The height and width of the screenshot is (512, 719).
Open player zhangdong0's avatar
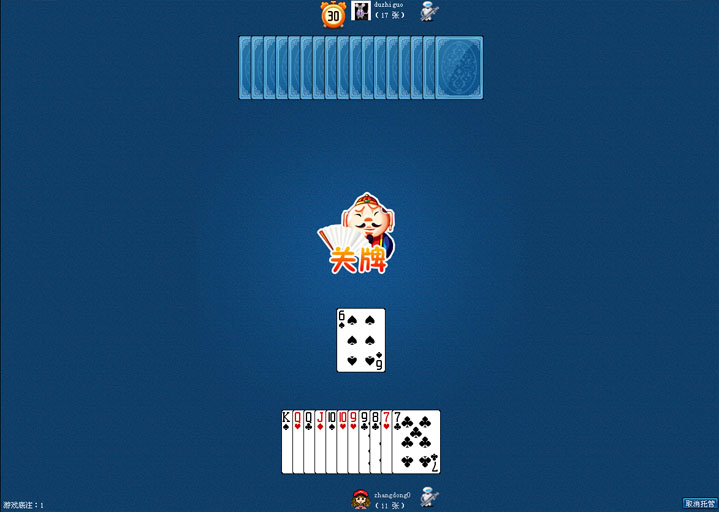click(360, 498)
